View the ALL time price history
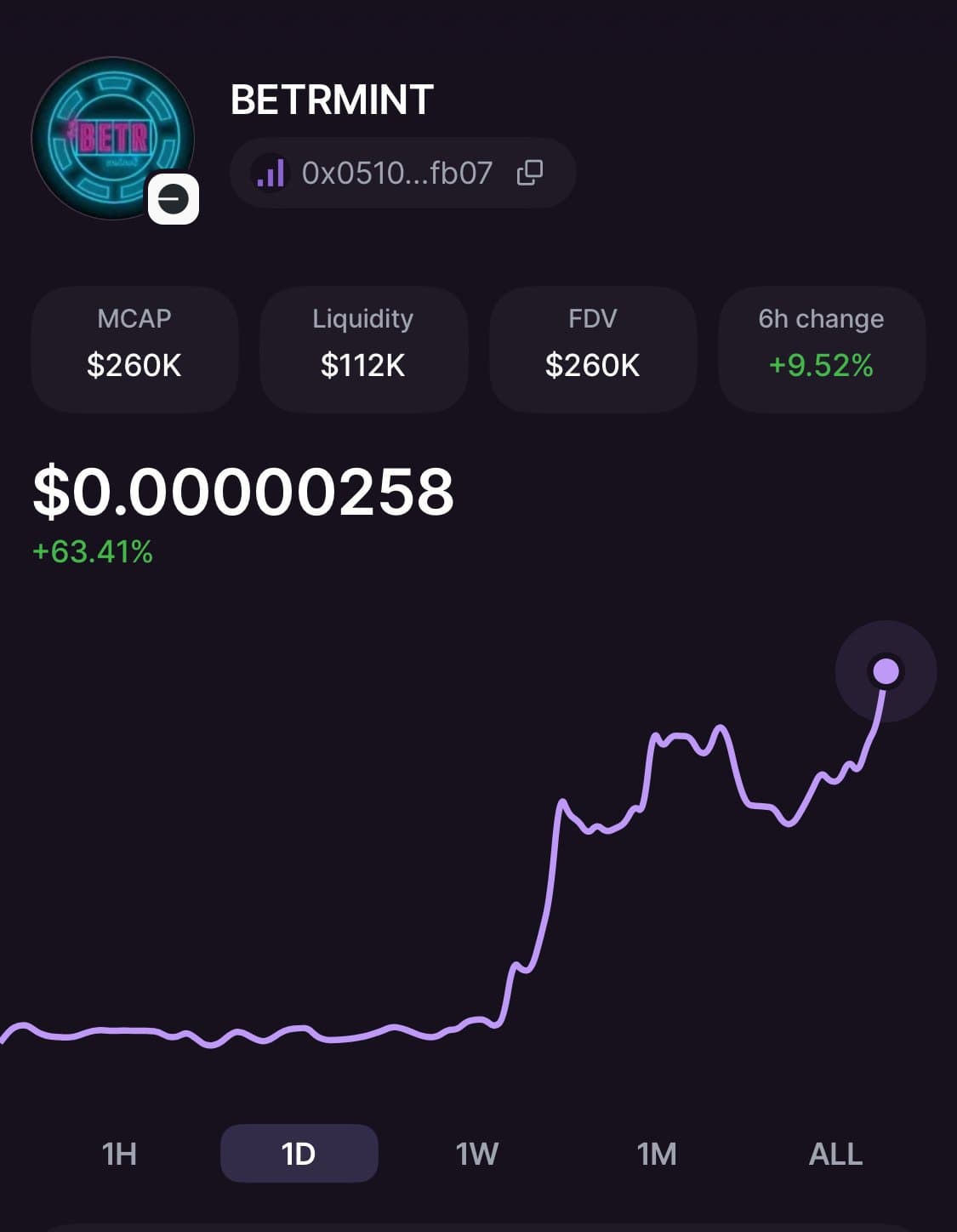 [835, 1154]
